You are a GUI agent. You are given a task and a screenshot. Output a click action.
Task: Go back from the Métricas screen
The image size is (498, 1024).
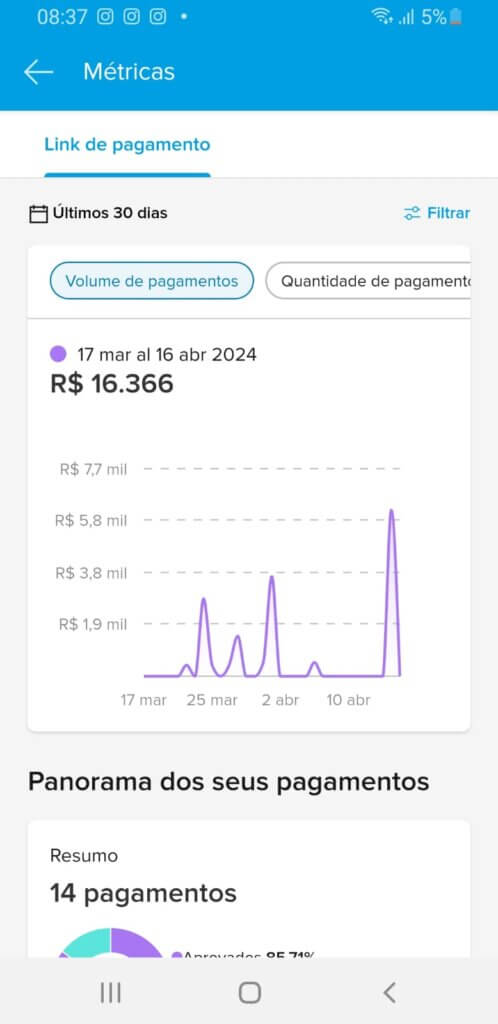click(x=38, y=72)
